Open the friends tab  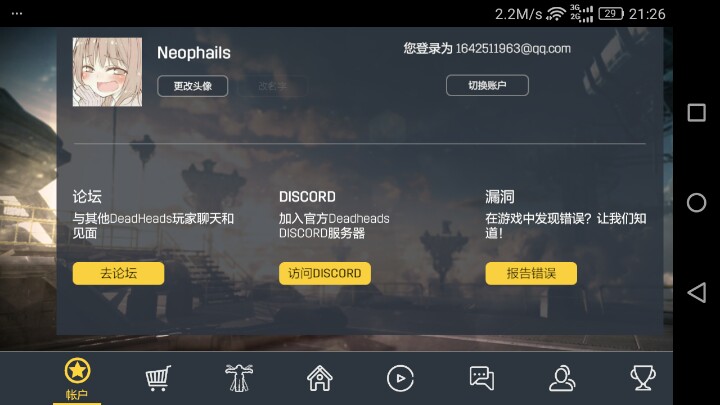tap(562, 378)
